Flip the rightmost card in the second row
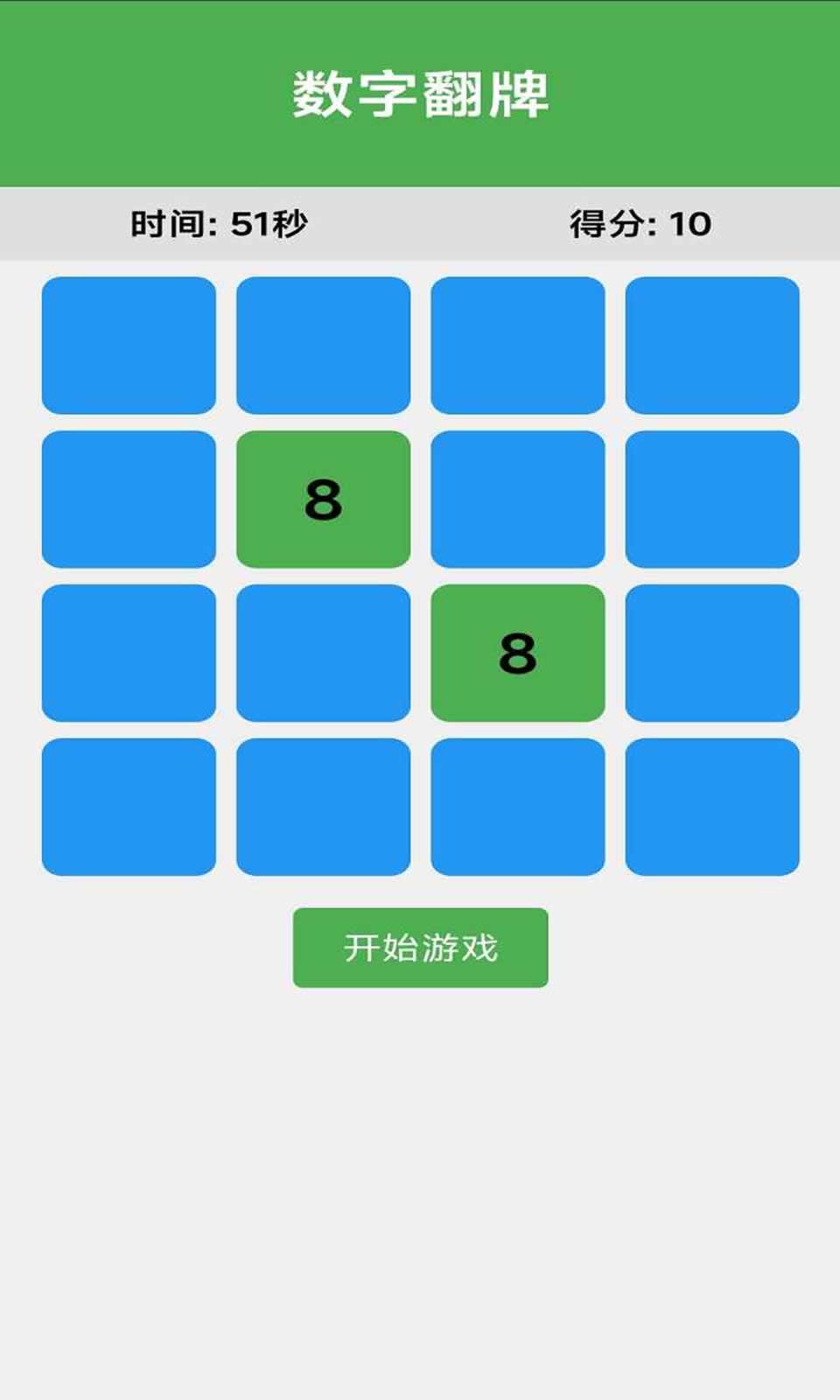Screen dimensions: 840x1400 [x=711, y=499]
